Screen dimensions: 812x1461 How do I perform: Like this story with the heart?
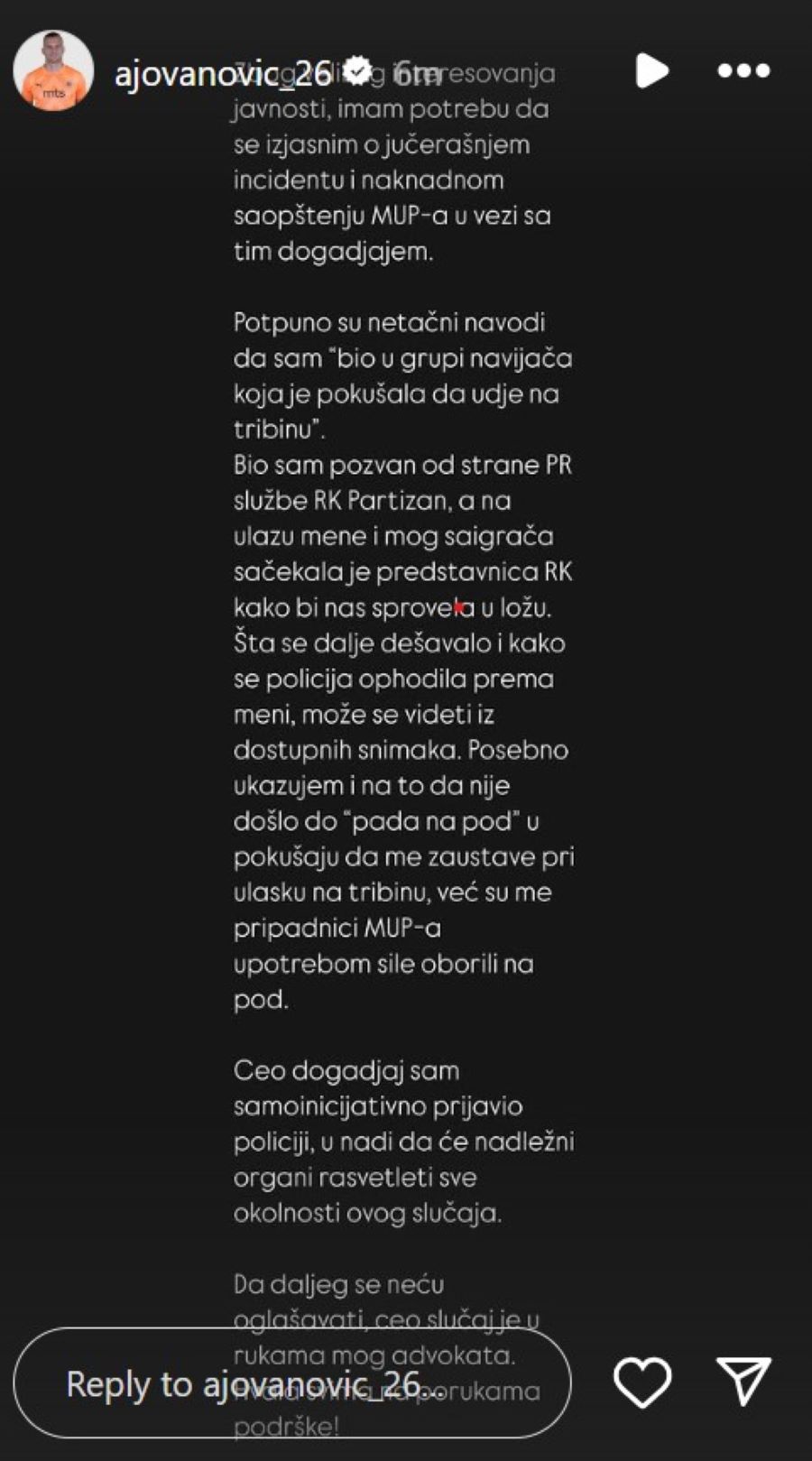(x=642, y=1382)
